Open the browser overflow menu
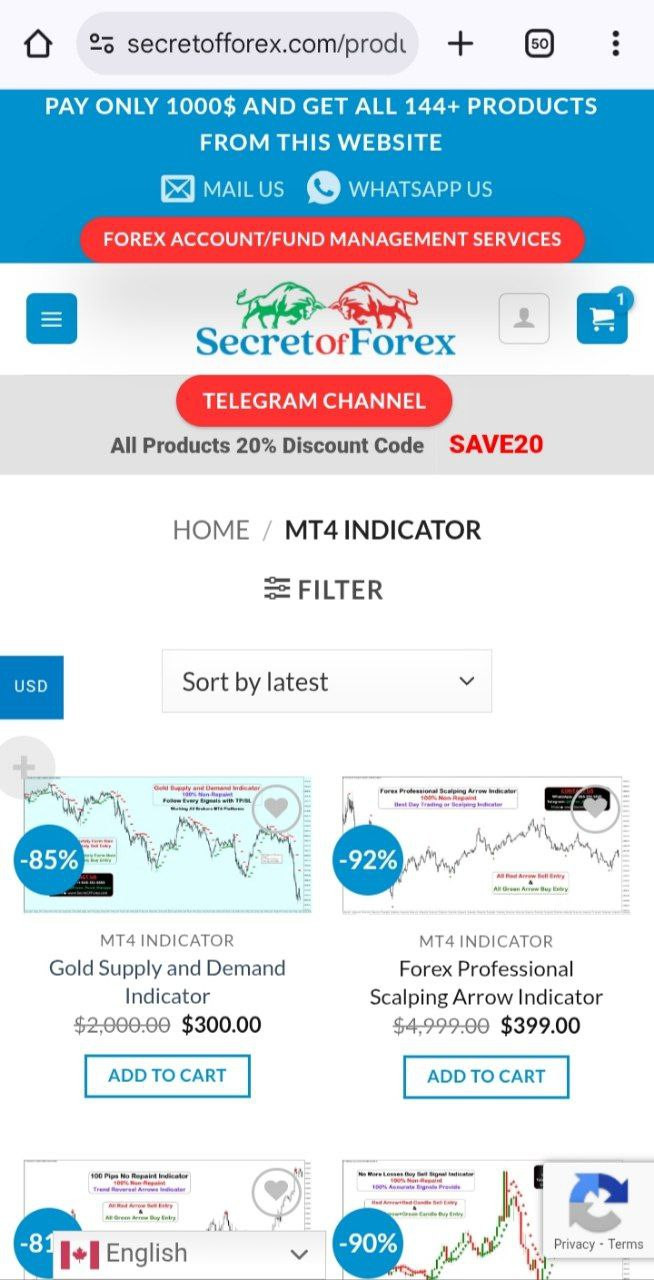The width and height of the screenshot is (654, 1280). (x=615, y=44)
